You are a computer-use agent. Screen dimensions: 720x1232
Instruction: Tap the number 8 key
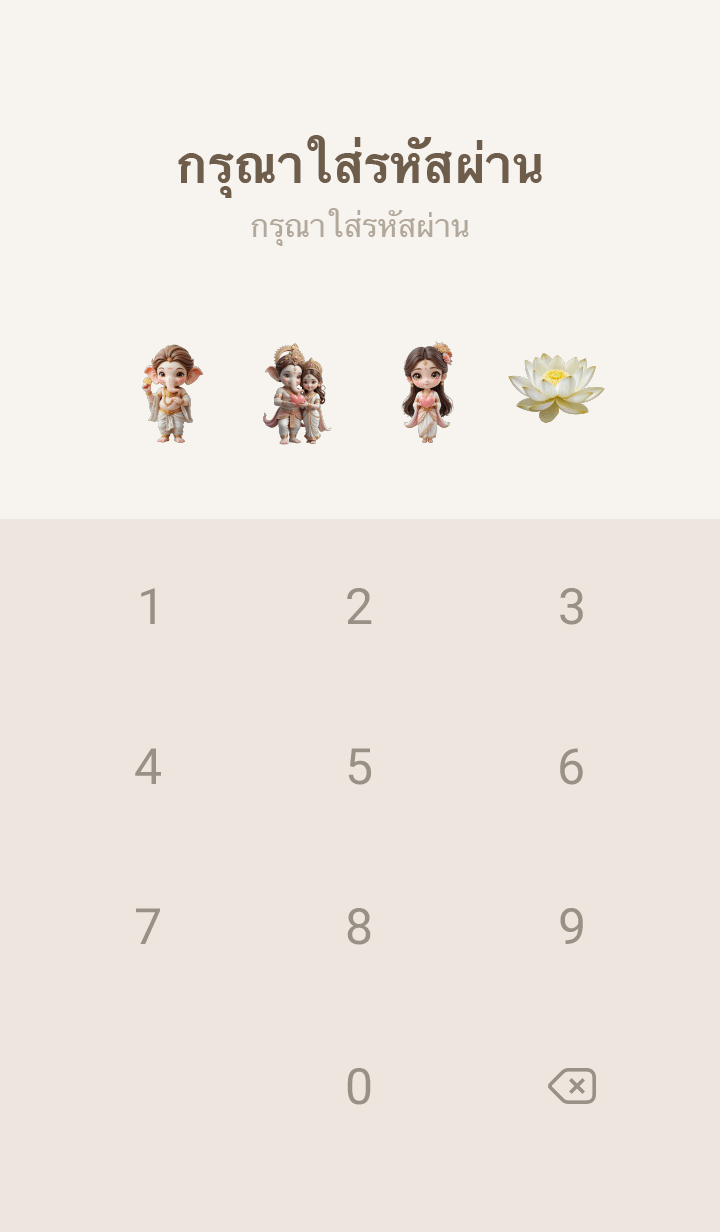(x=359, y=927)
